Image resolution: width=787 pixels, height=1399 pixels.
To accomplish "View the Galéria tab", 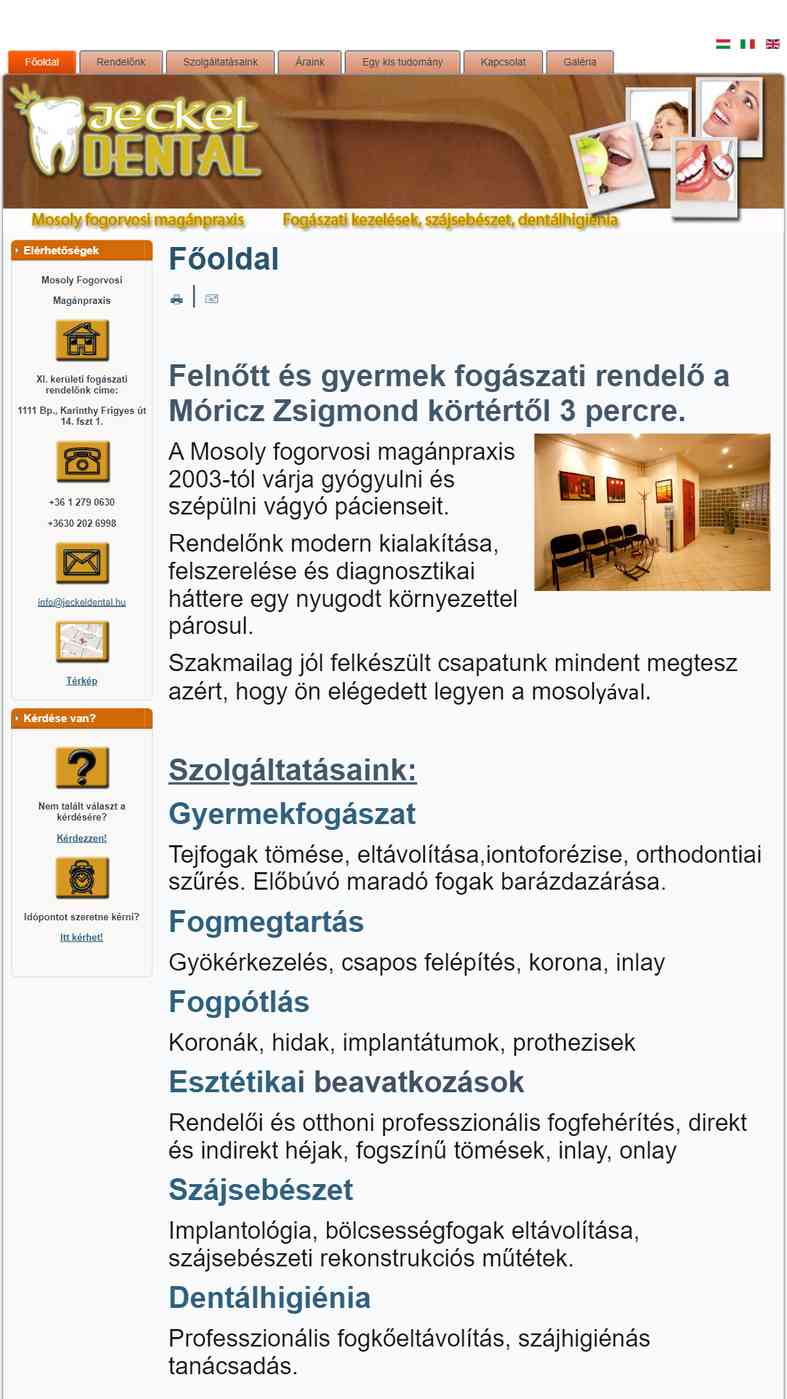I will [580, 62].
